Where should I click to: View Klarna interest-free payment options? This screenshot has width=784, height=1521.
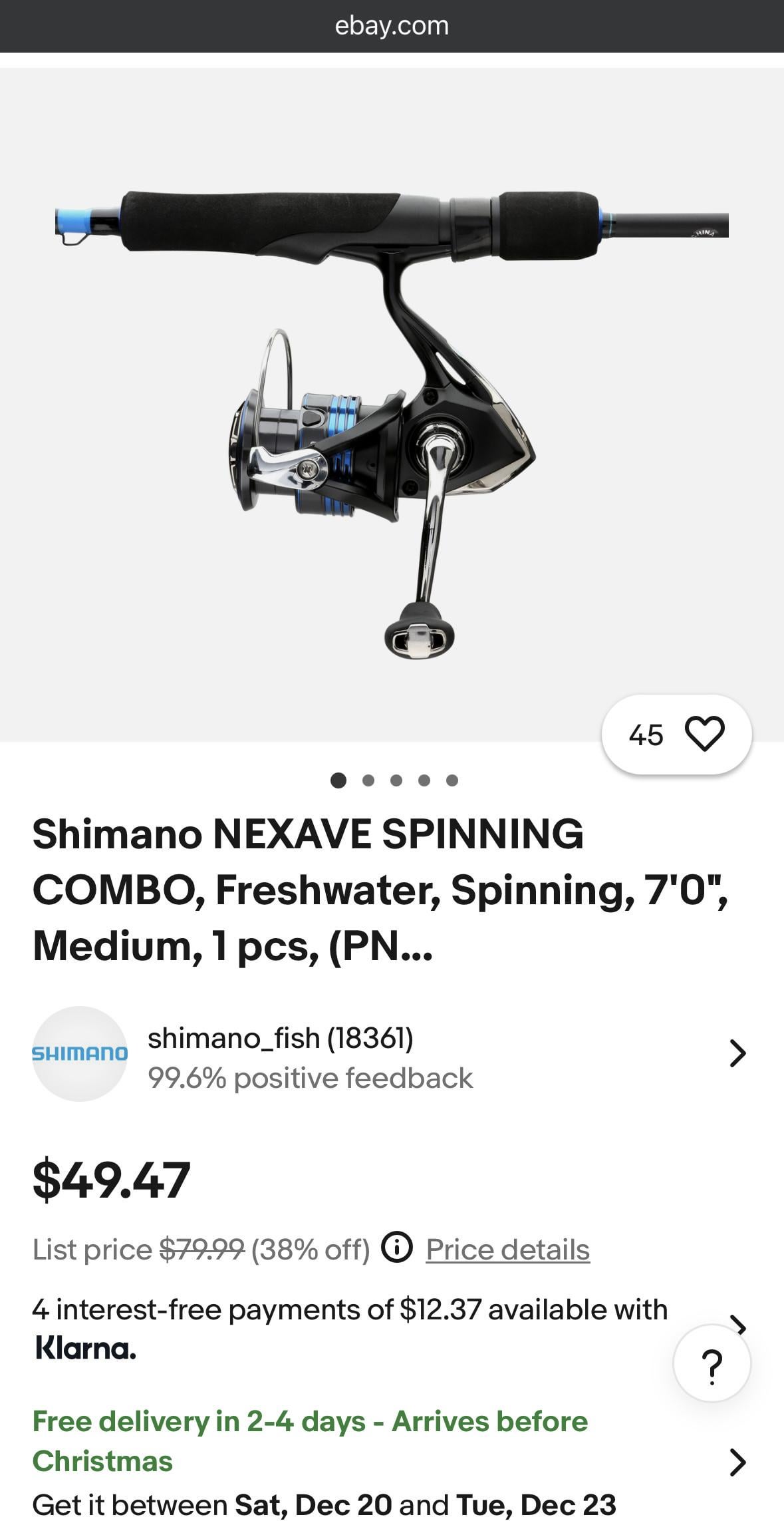(350, 1329)
